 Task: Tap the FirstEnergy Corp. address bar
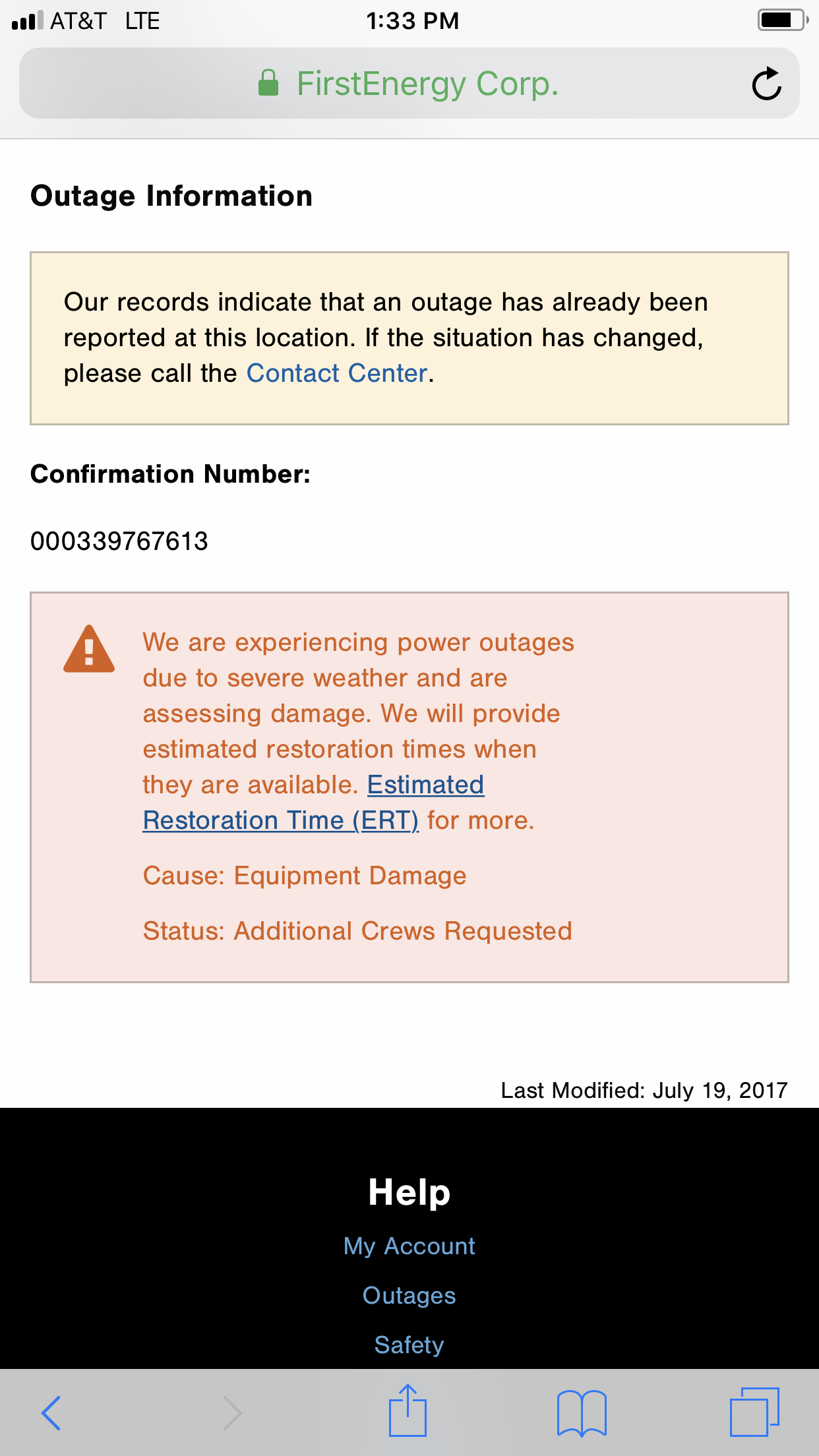[409, 84]
